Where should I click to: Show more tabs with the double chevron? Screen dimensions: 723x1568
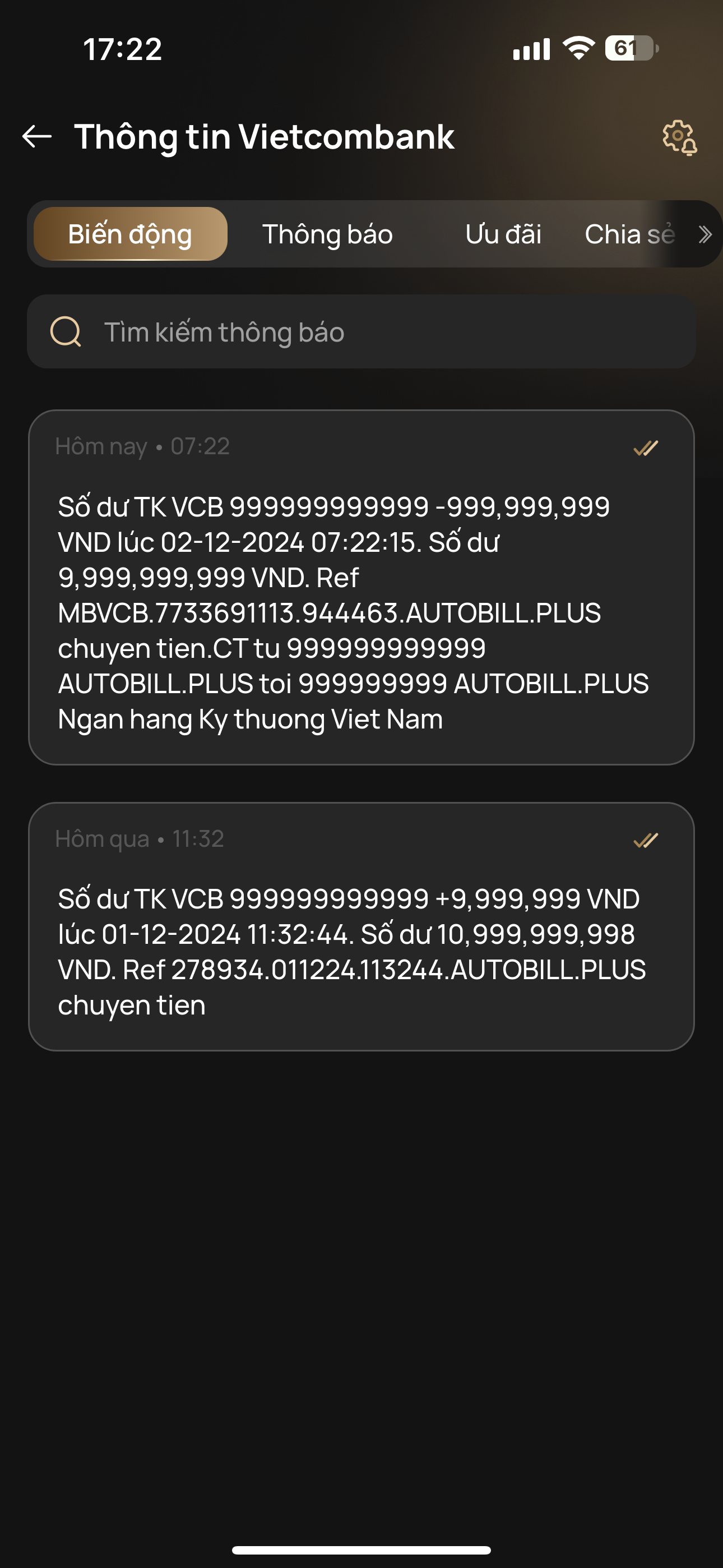705,234
